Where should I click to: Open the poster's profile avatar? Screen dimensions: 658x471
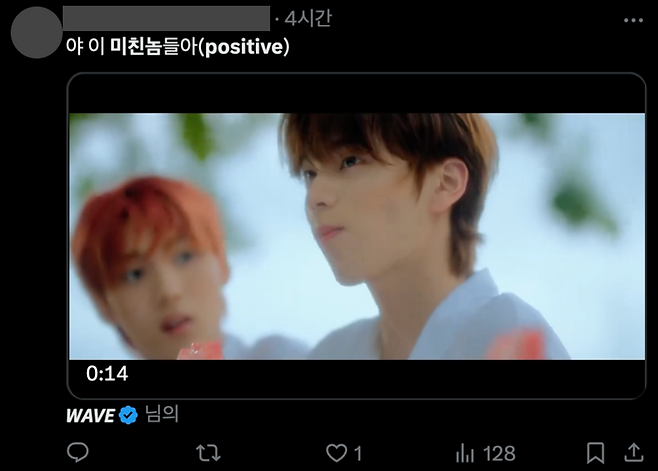36,31
